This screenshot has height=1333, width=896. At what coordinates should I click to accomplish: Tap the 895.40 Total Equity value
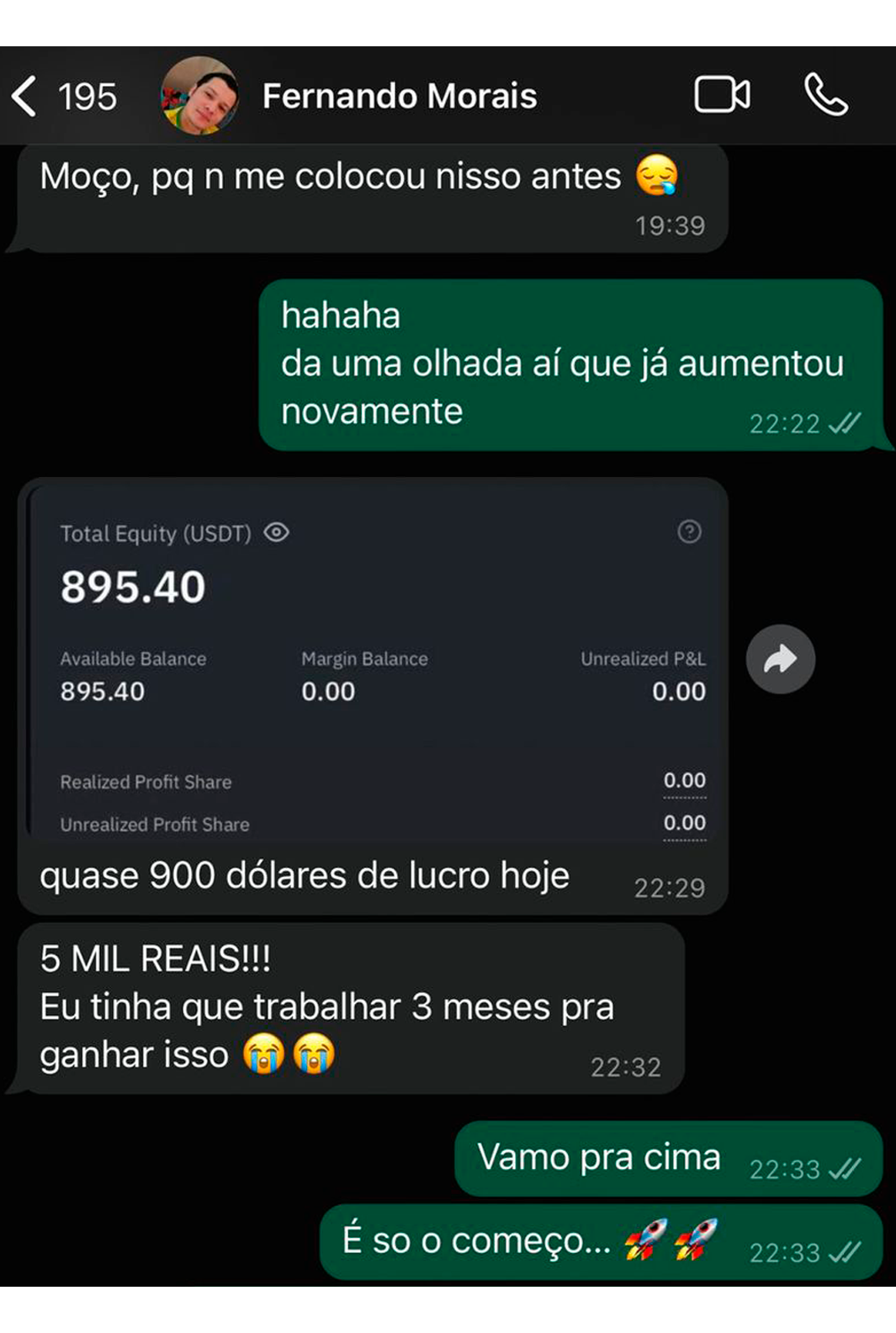[132, 587]
